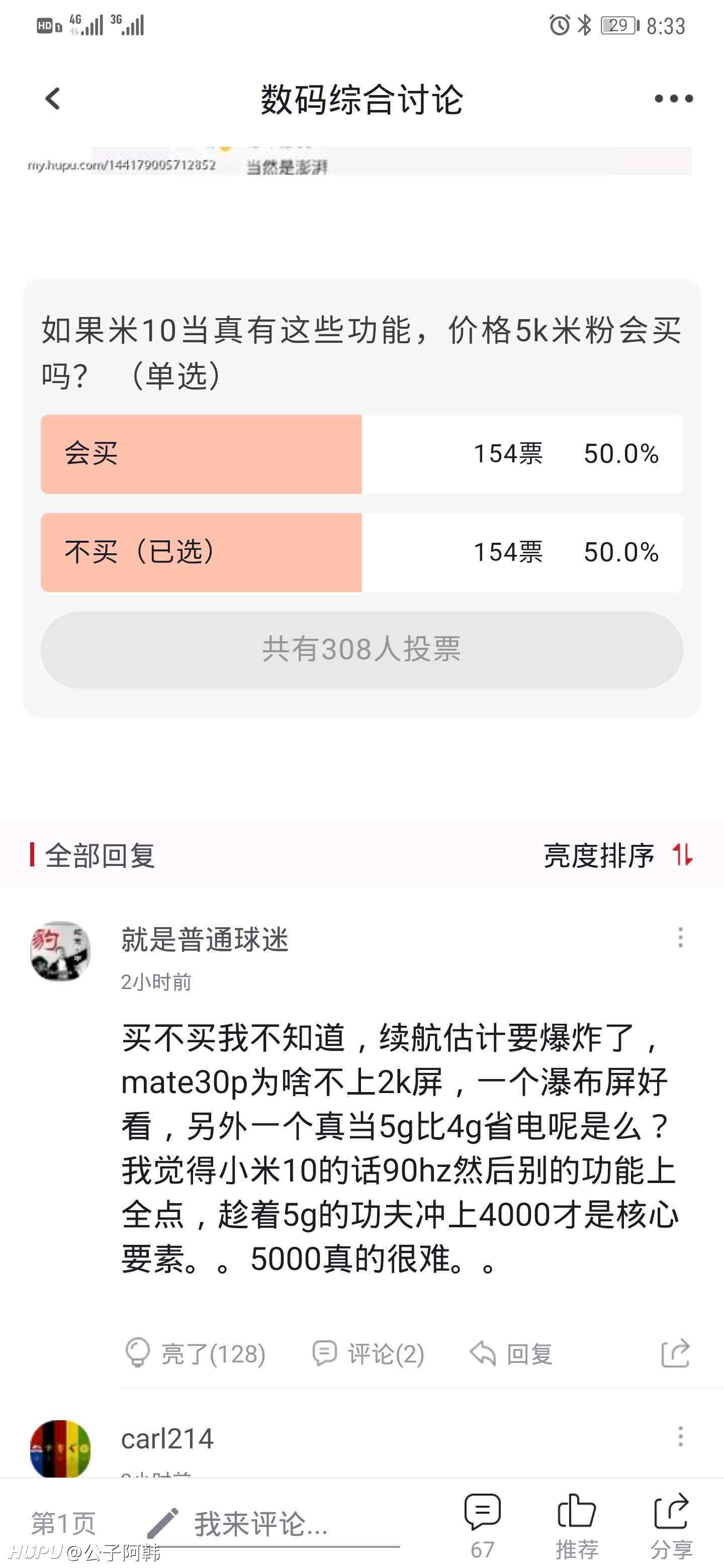The width and height of the screenshot is (724, 1568).
Task: Open options menu on 就是普通球迷's reply
Action: pyautogui.click(x=680, y=937)
